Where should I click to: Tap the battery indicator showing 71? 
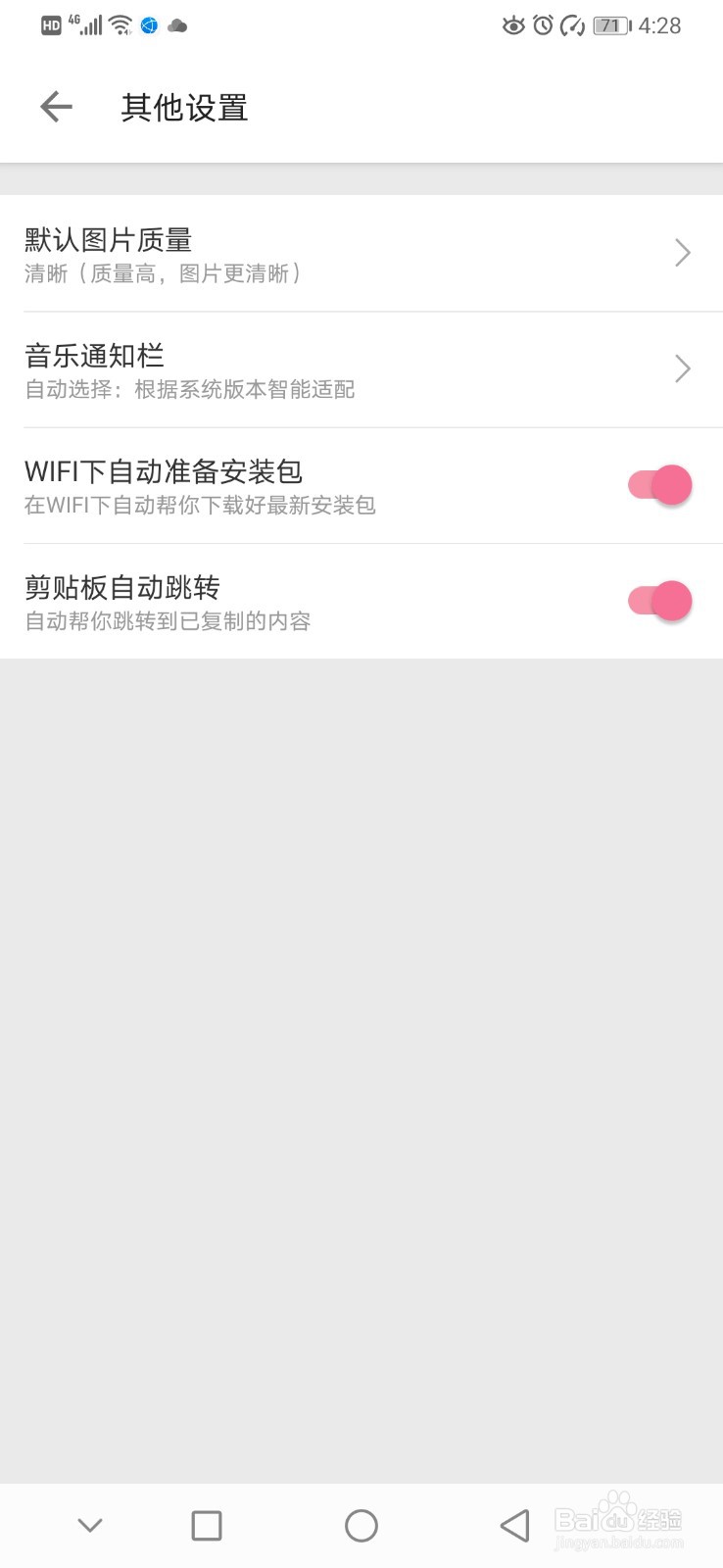tap(609, 25)
